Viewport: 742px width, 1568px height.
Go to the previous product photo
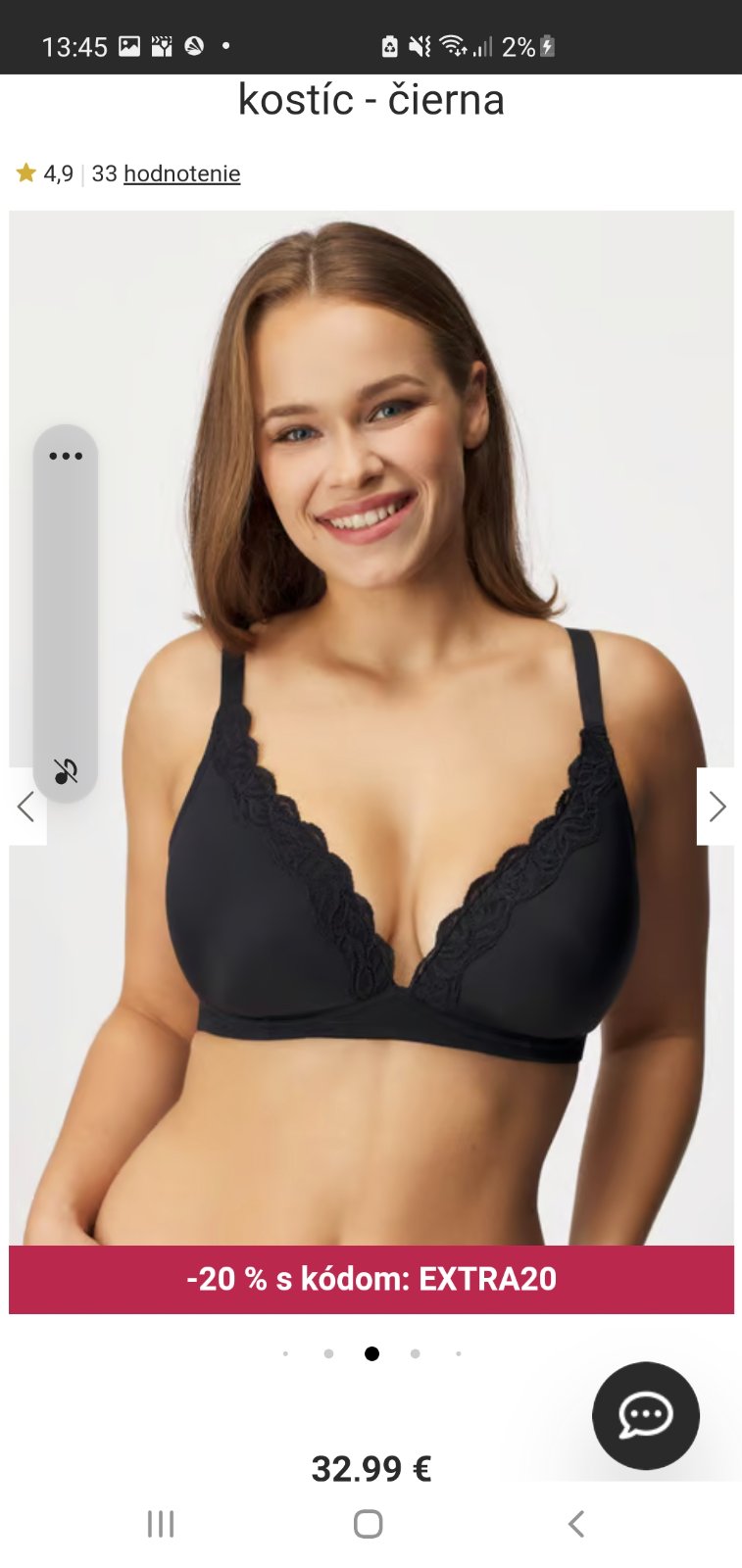click(x=26, y=807)
